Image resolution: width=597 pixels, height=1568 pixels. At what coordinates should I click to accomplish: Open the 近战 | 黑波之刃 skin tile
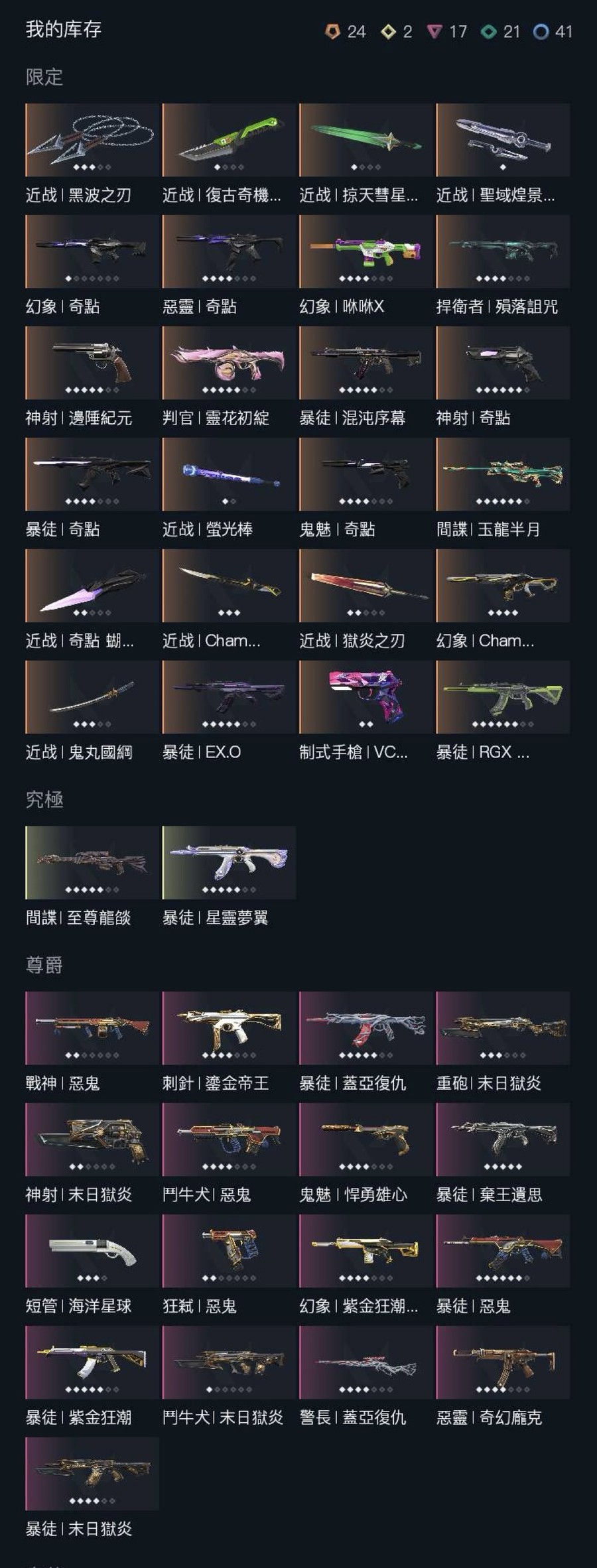92,140
